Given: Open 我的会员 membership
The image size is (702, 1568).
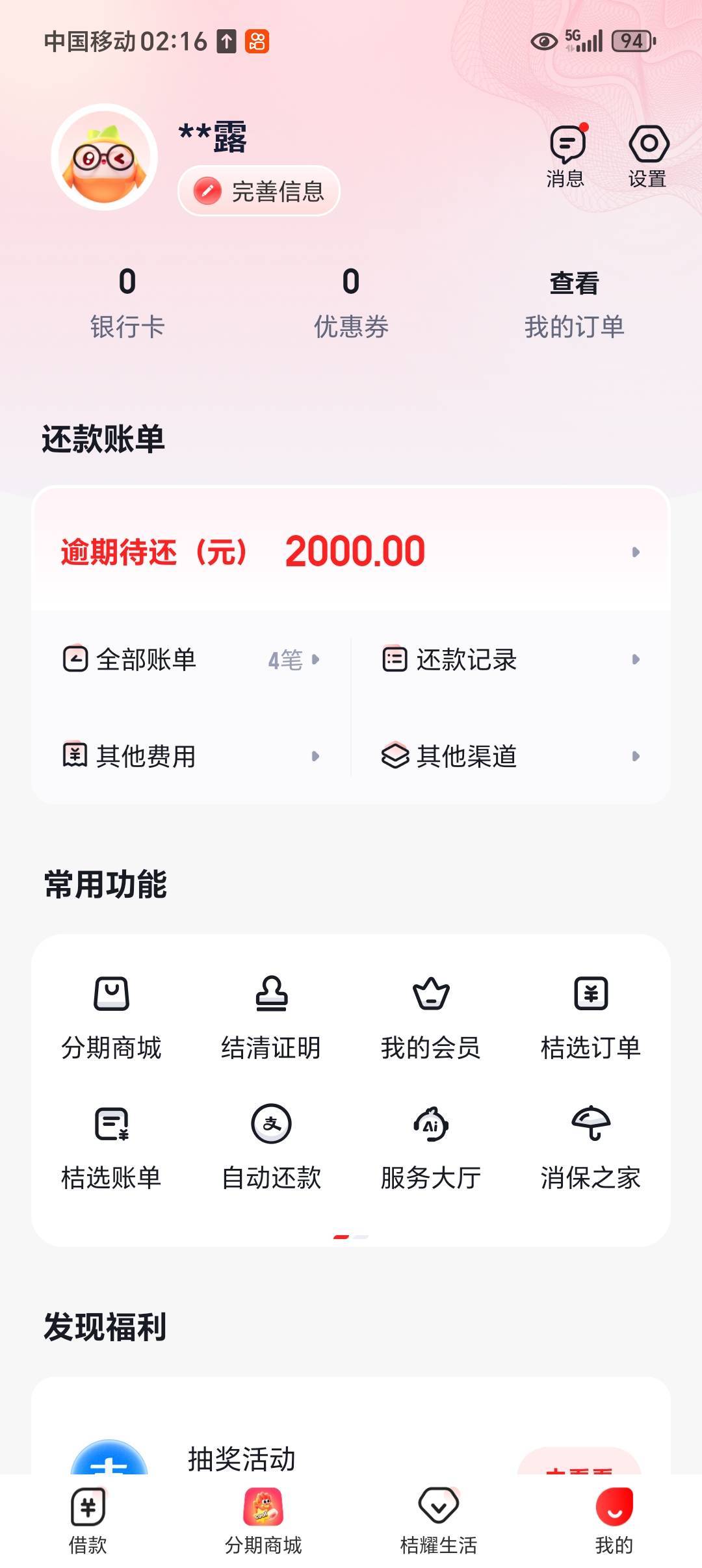Looking at the screenshot, I should (x=431, y=1015).
